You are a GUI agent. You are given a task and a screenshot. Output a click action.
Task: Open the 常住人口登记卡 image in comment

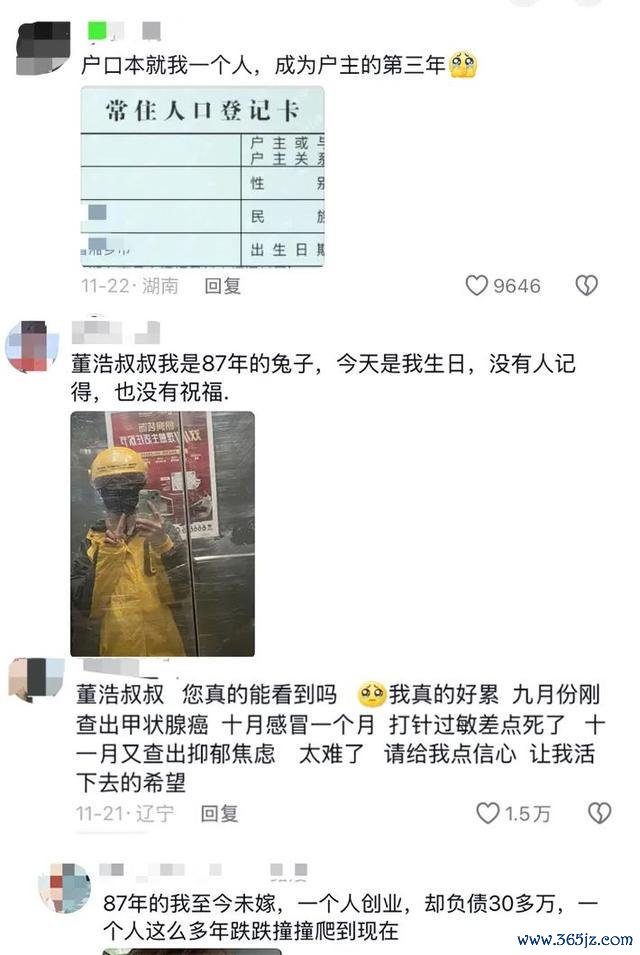pos(203,176)
